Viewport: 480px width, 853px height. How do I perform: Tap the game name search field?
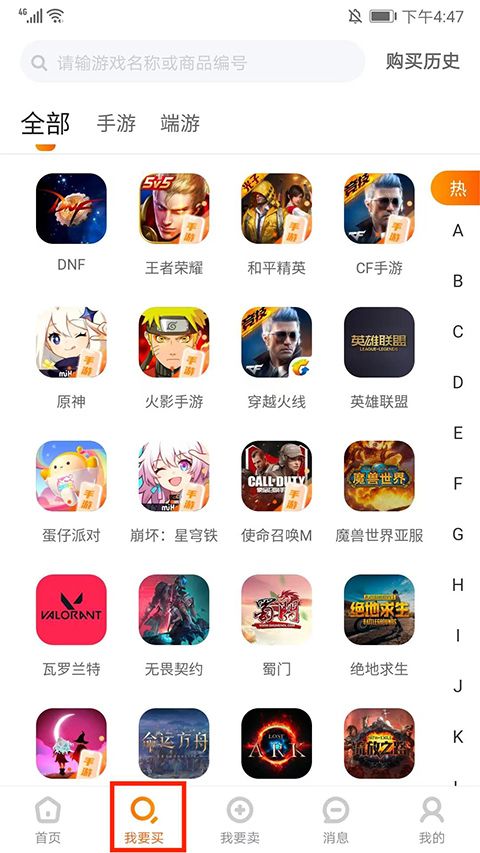pos(192,62)
